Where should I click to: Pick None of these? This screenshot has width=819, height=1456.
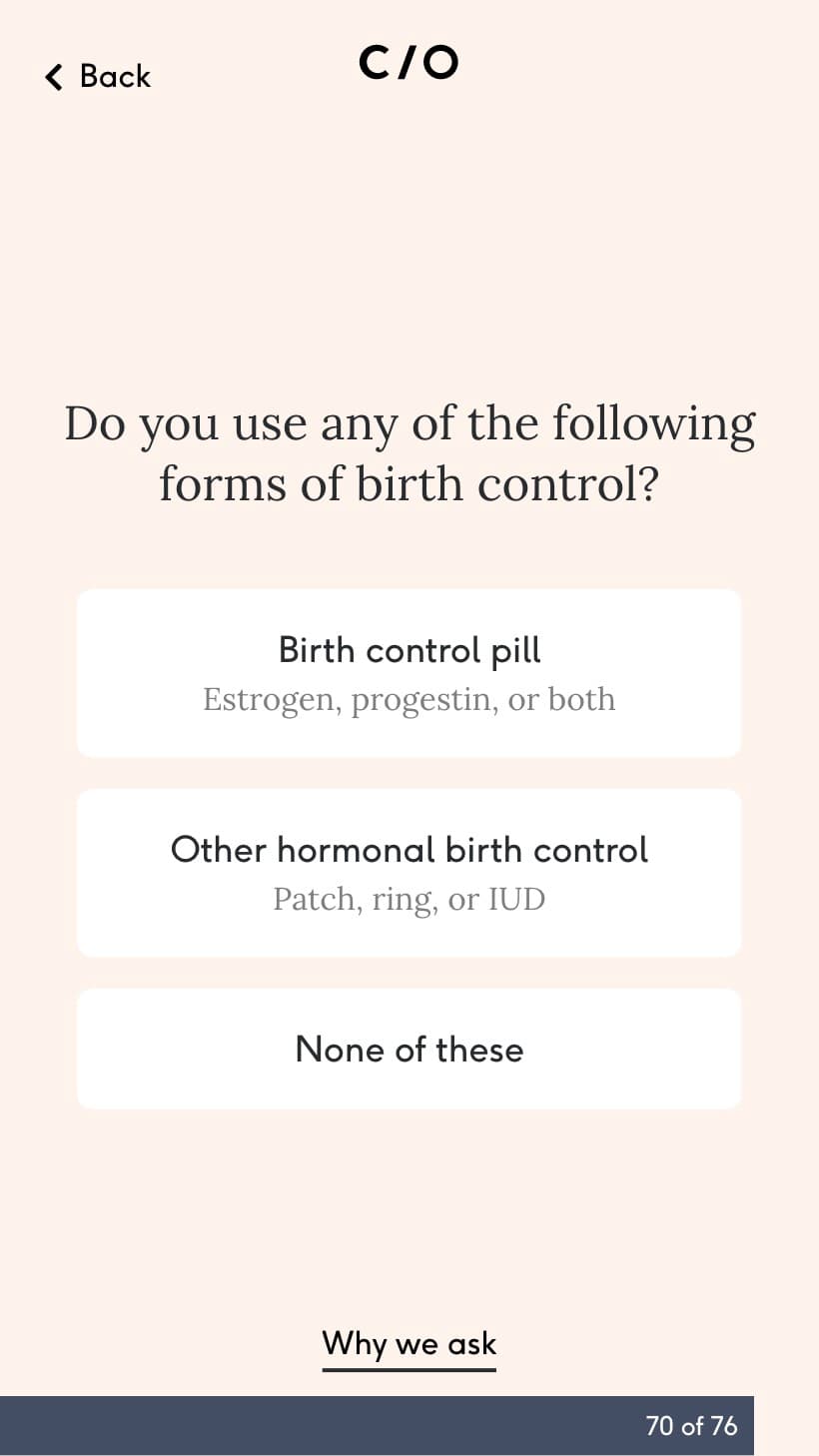[x=409, y=1049]
